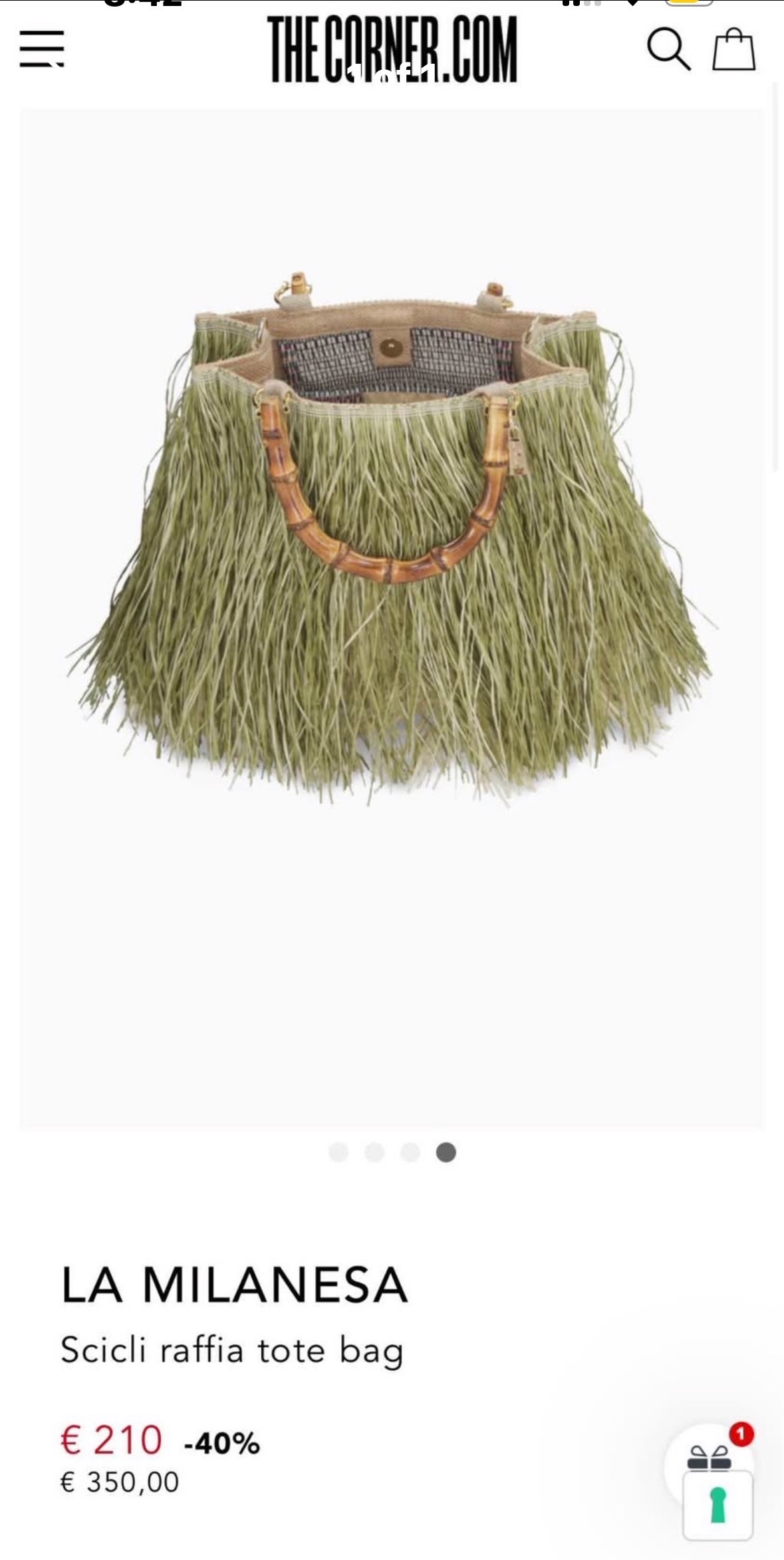
Task: Open the search icon
Action: tap(668, 49)
